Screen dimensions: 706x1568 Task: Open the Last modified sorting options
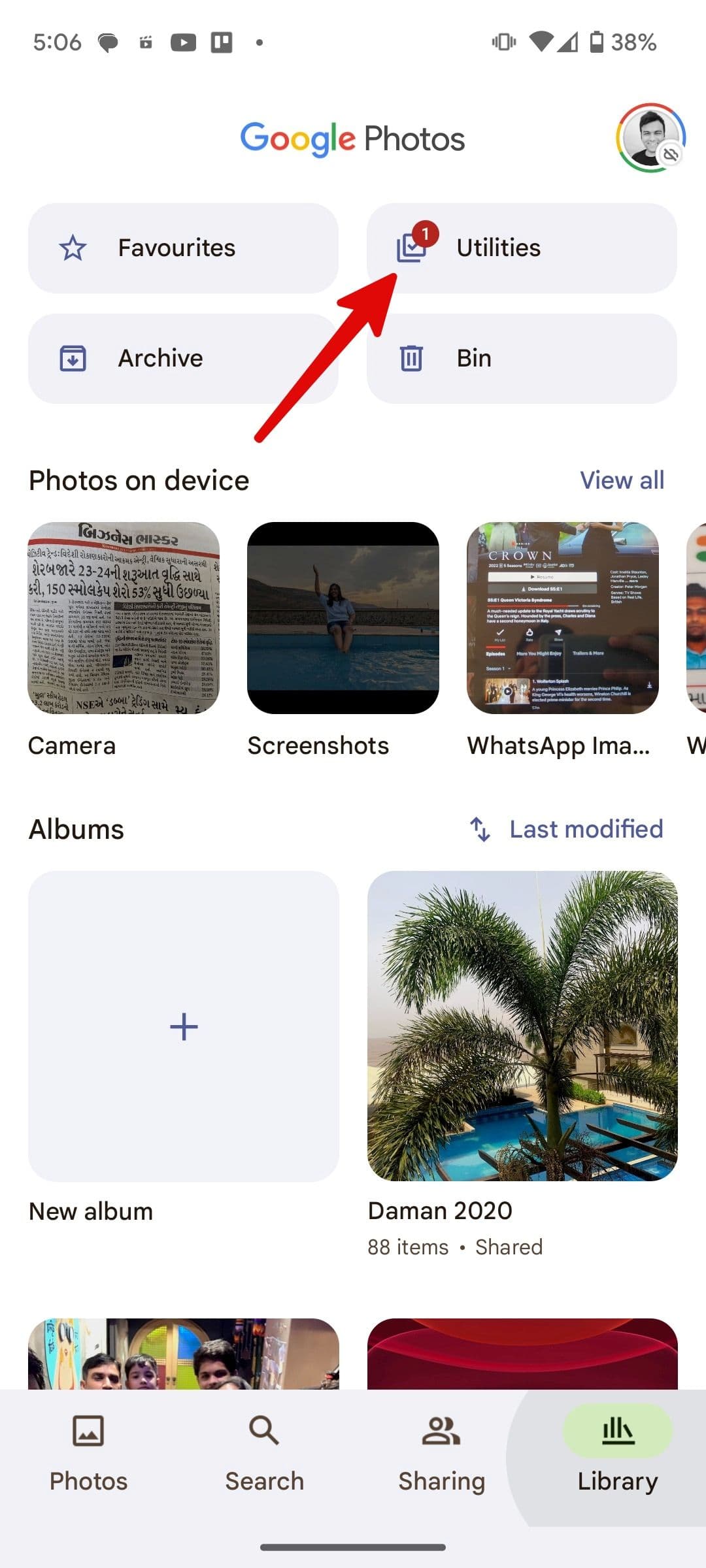[x=585, y=829]
